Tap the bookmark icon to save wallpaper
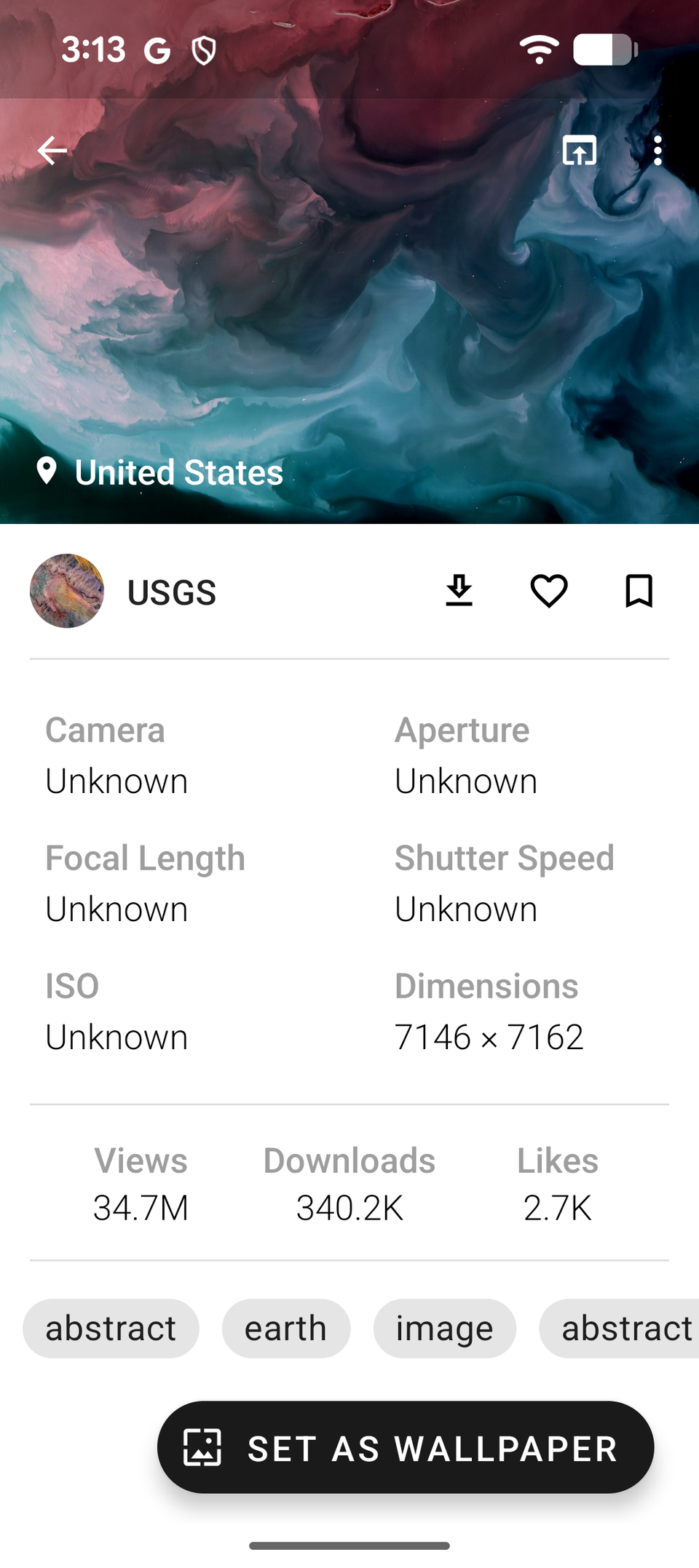 (639, 591)
